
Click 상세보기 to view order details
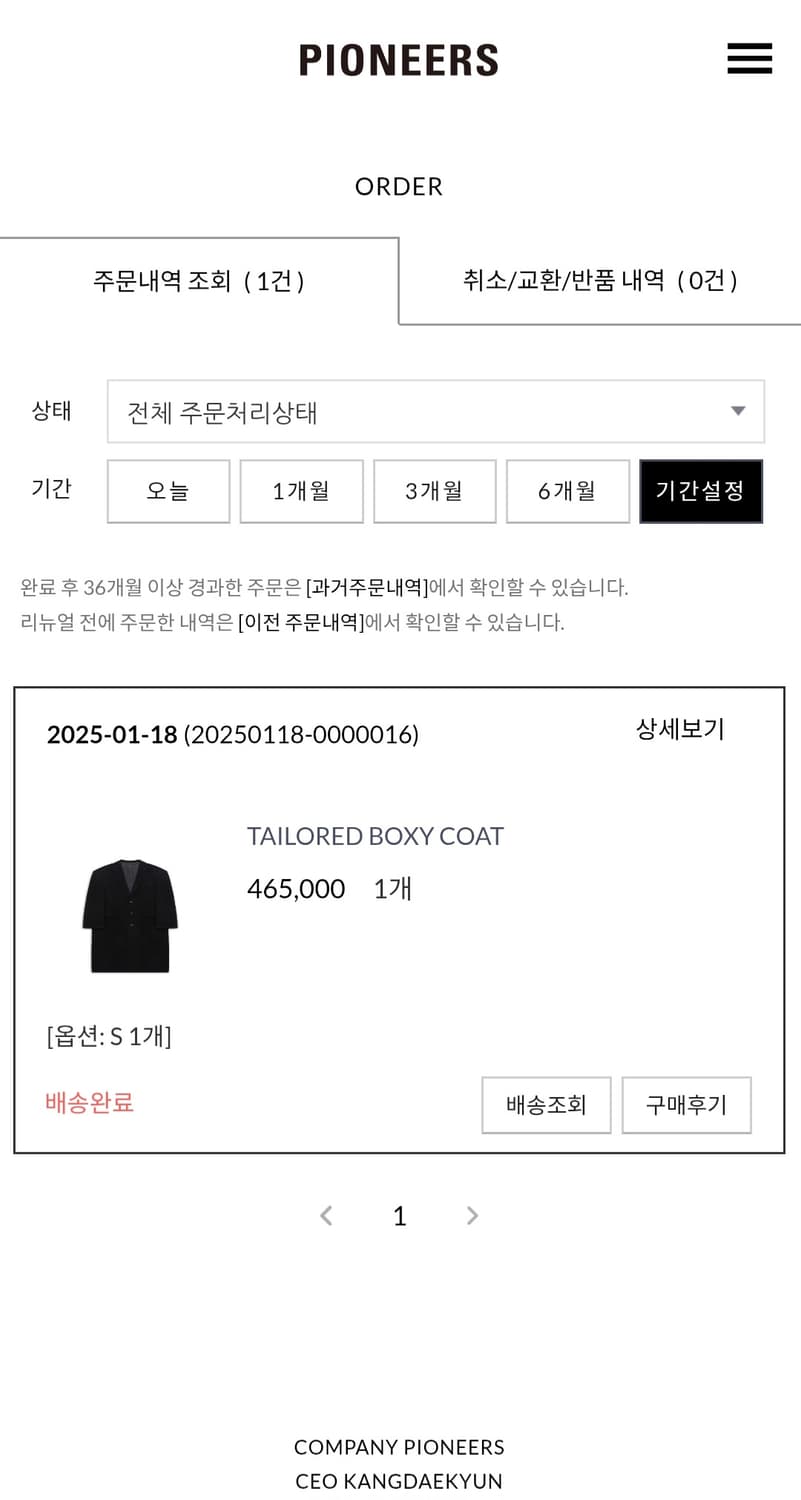coord(678,729)
